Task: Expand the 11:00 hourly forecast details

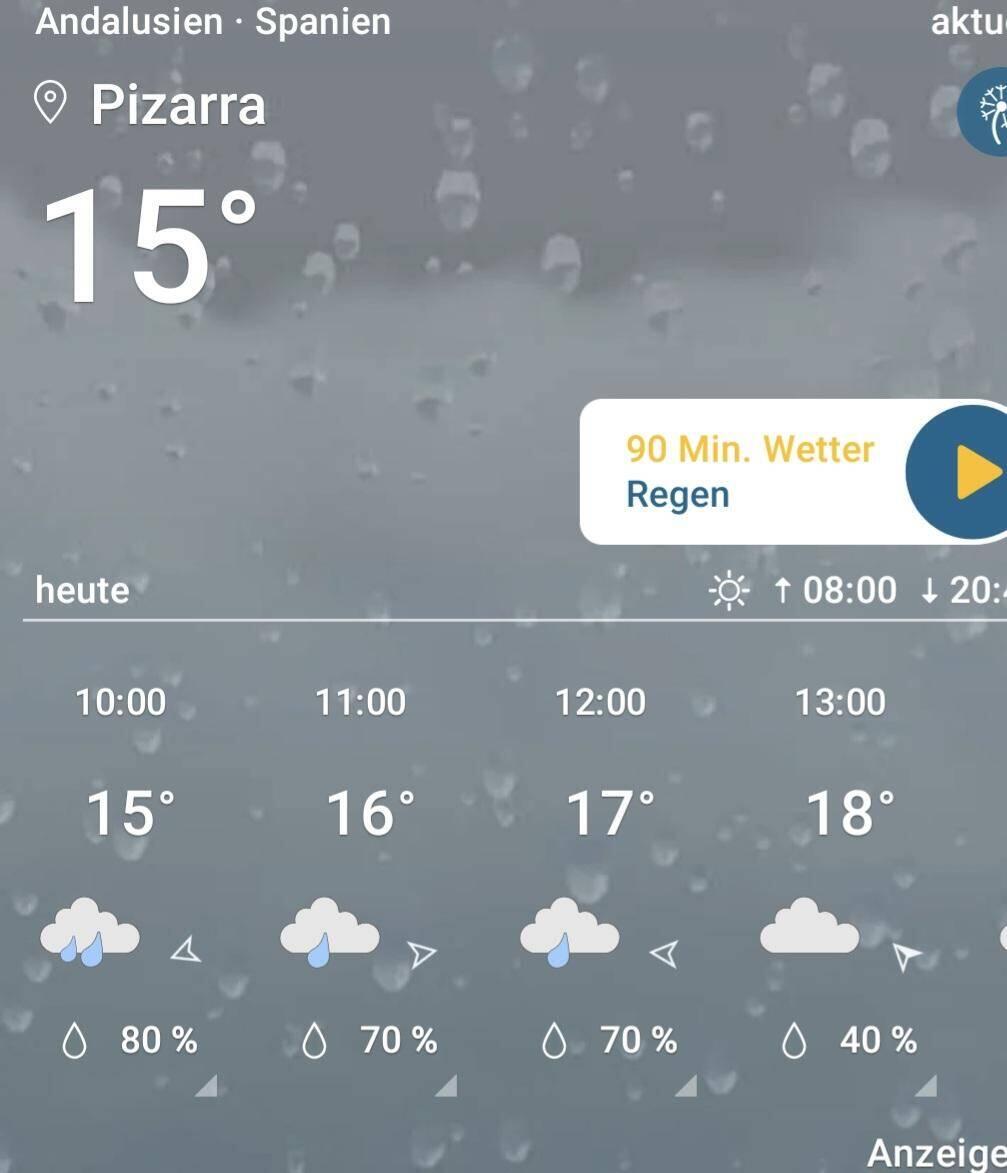Action: coord(446,1086)
